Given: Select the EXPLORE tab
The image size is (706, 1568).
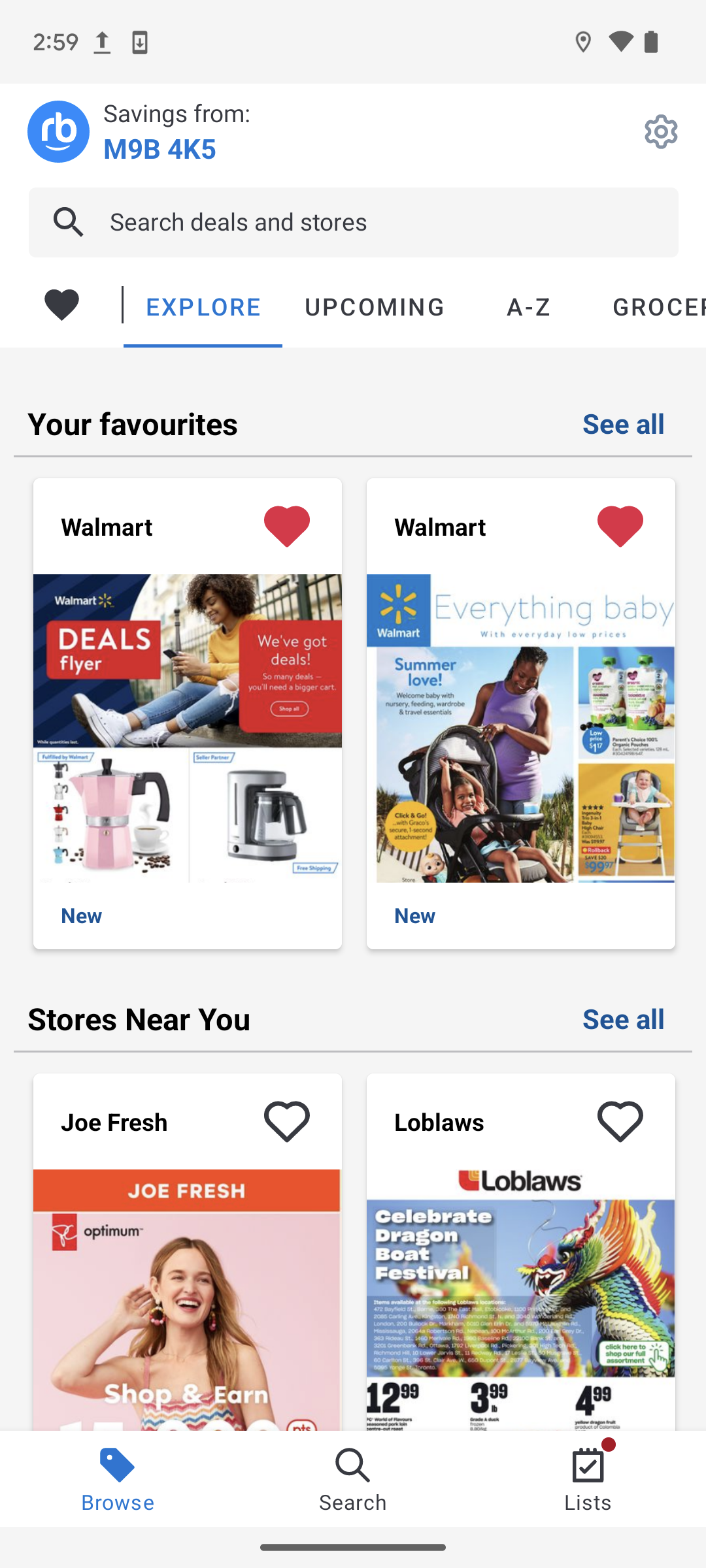Looking at the screenshot, I should point(203,307).
